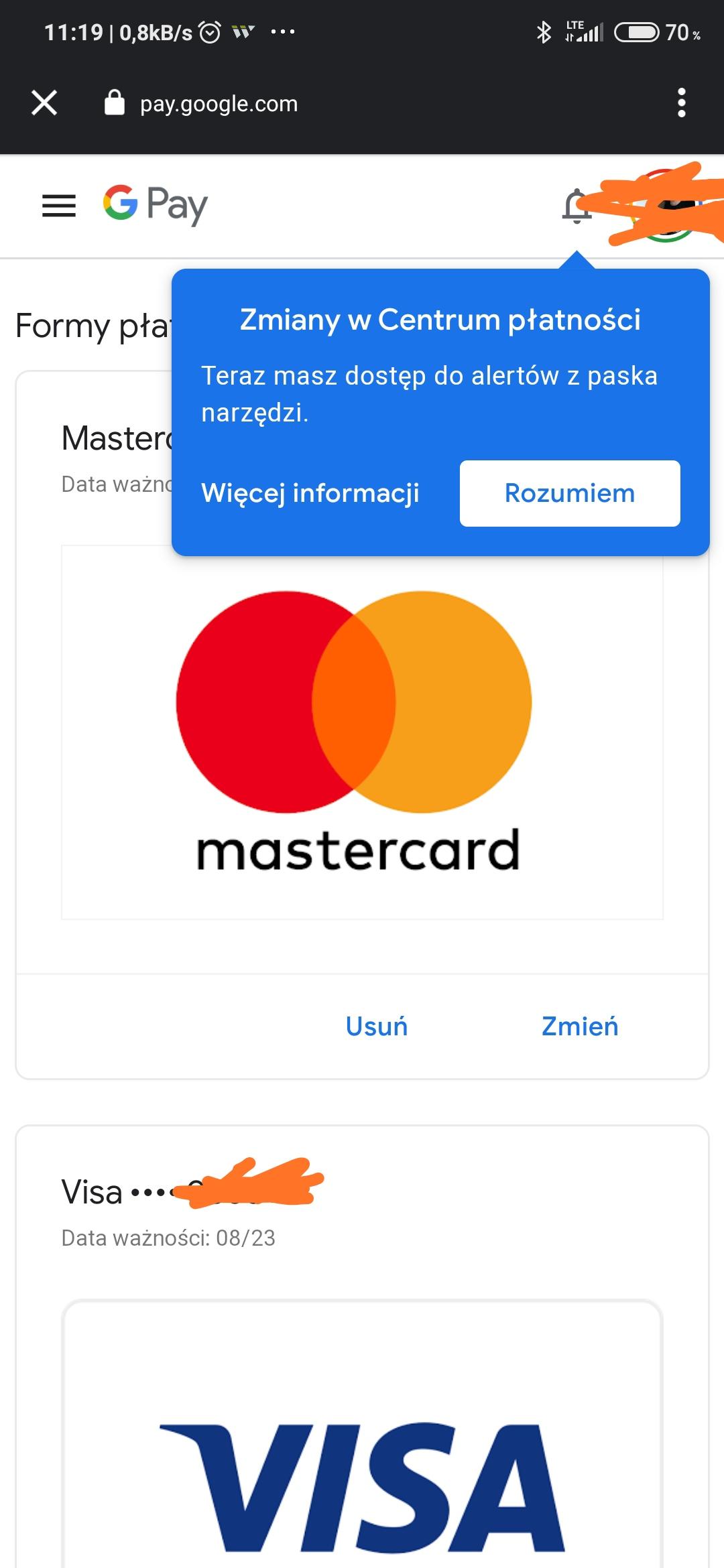Remove the Mastercard with Usuń
Image resolution: width=724 pixels, height=1568 pixels.
click(376, 1027)
